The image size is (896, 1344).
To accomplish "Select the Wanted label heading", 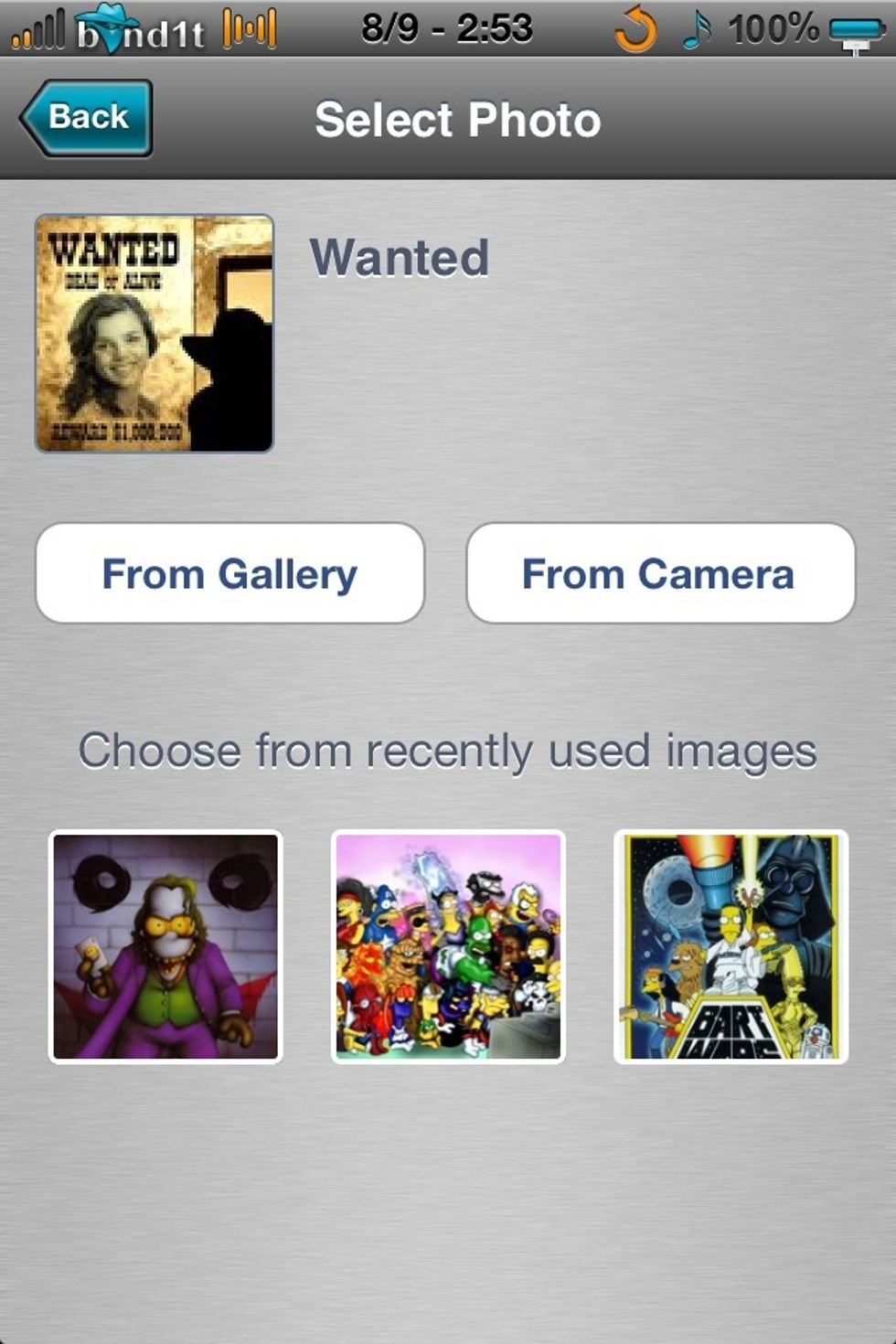I will [x=400, y=257].
